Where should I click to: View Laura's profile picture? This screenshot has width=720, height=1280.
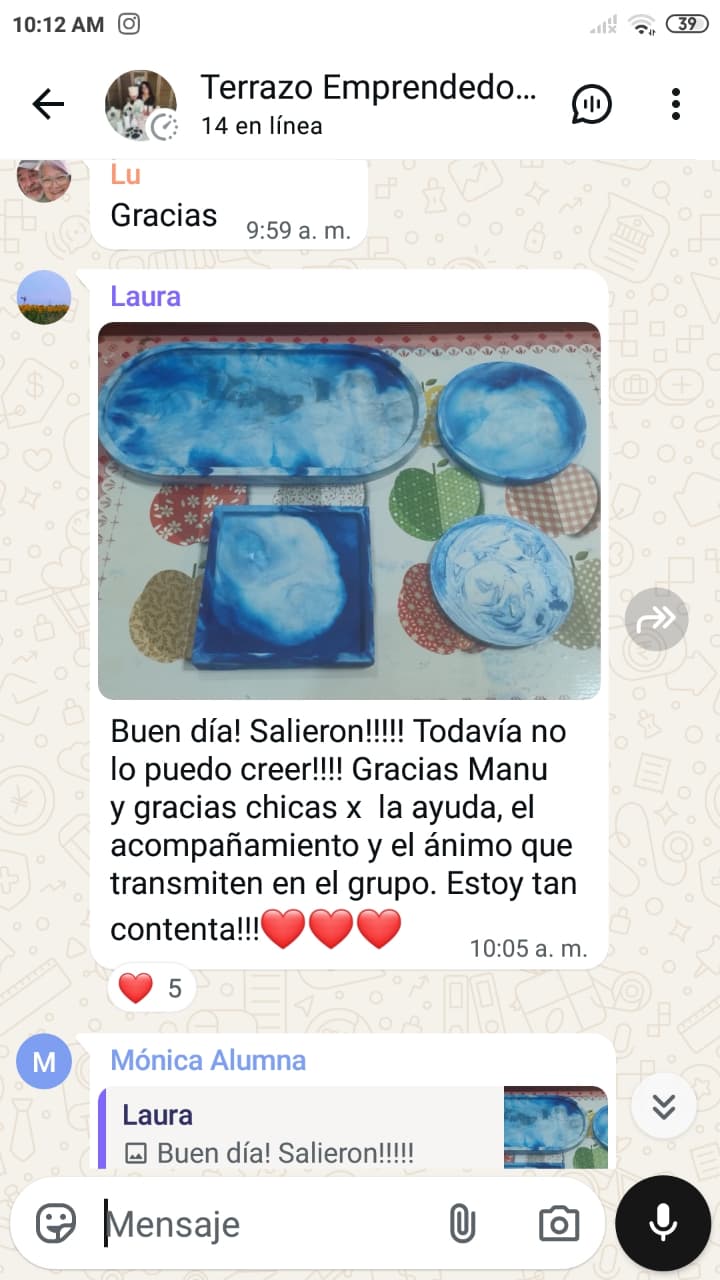(x=44, y=297)
